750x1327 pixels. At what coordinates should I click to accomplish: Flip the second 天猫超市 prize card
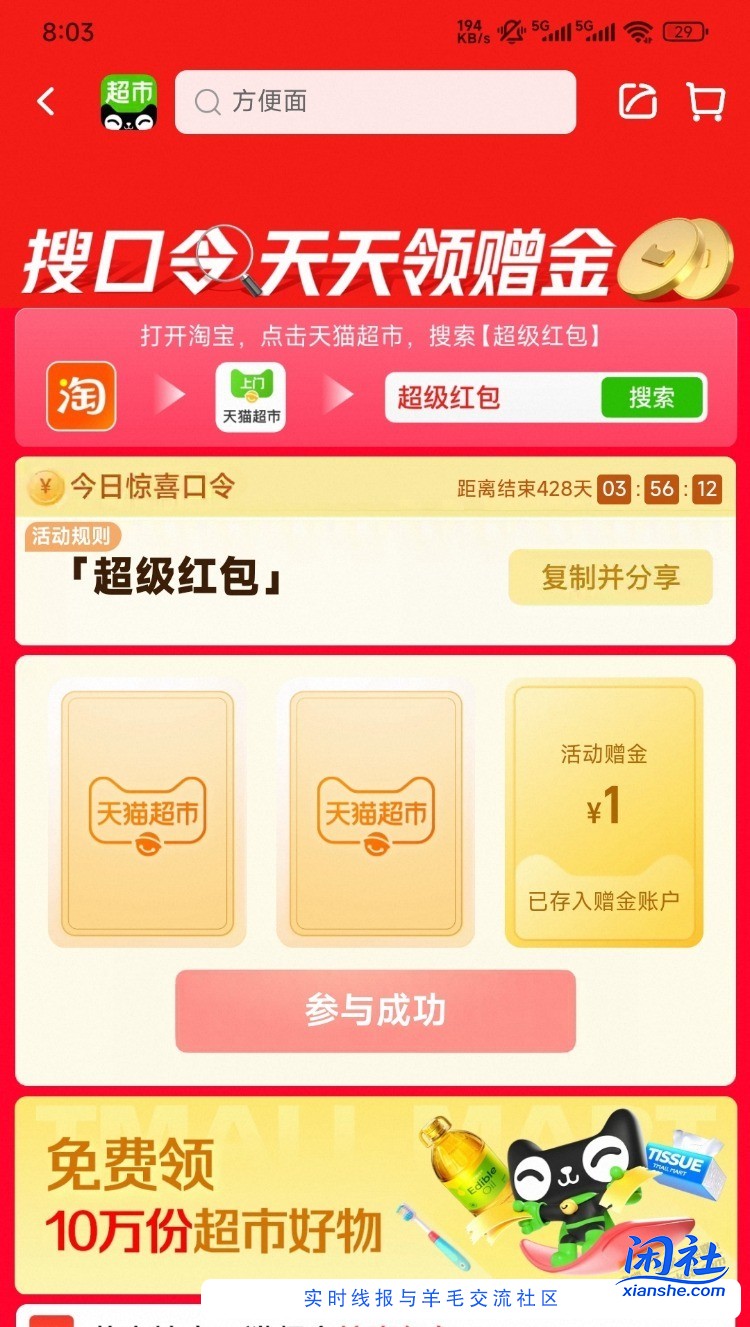[x=375, y=811]
